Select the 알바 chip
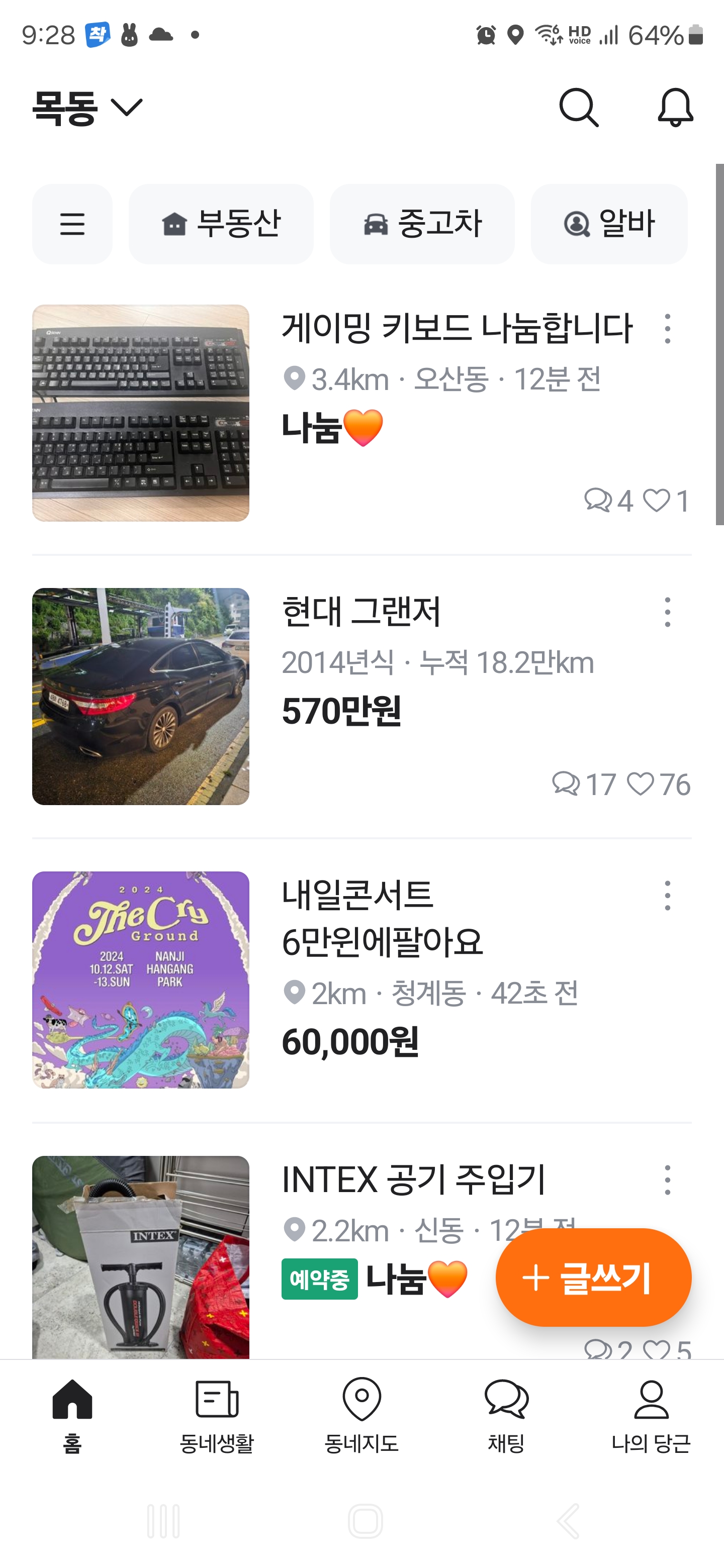The width and height of the screenshot is (724, 1568). 609,224
